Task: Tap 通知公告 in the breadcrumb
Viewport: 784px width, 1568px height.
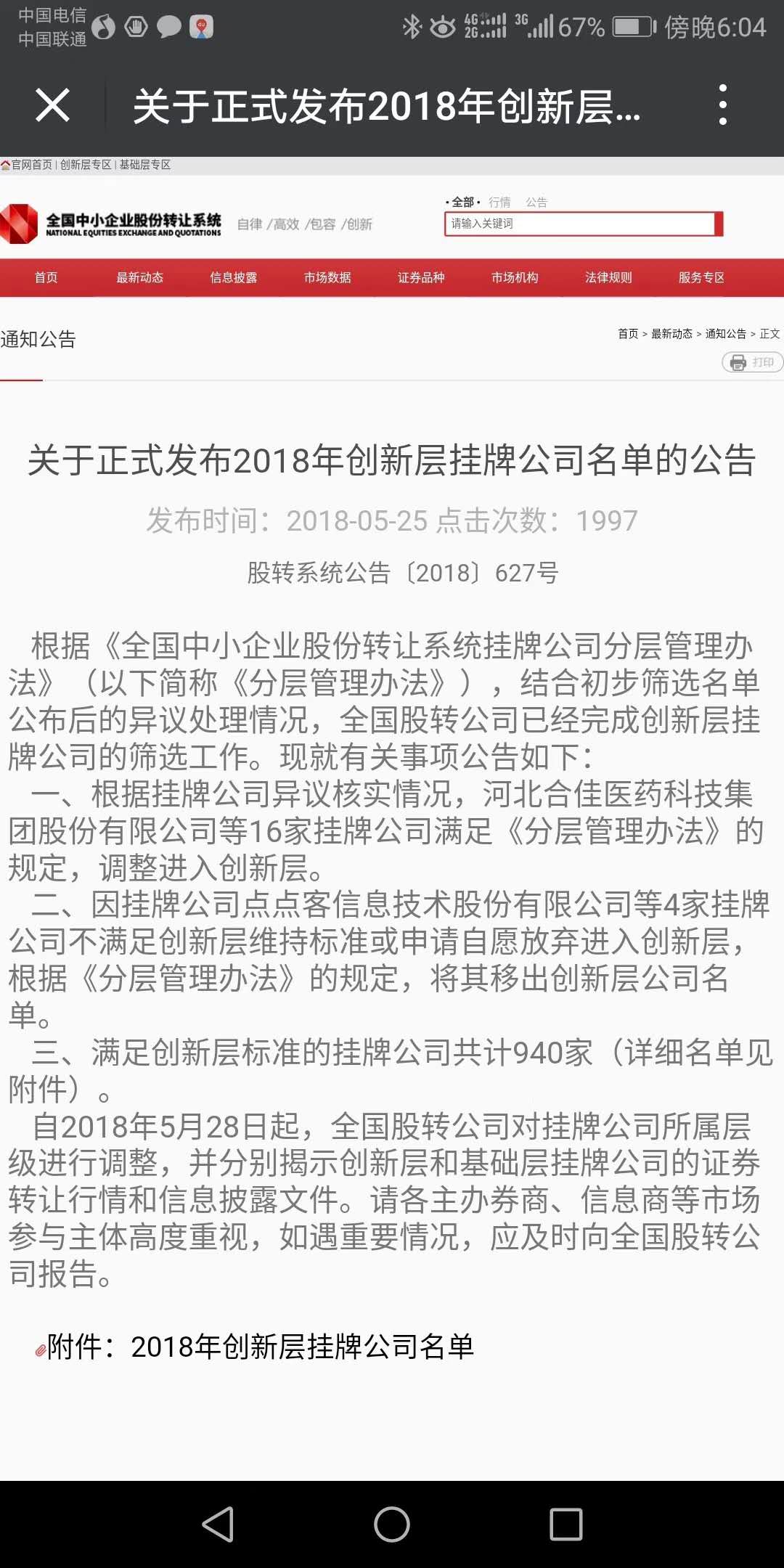Action: point(725,334)
